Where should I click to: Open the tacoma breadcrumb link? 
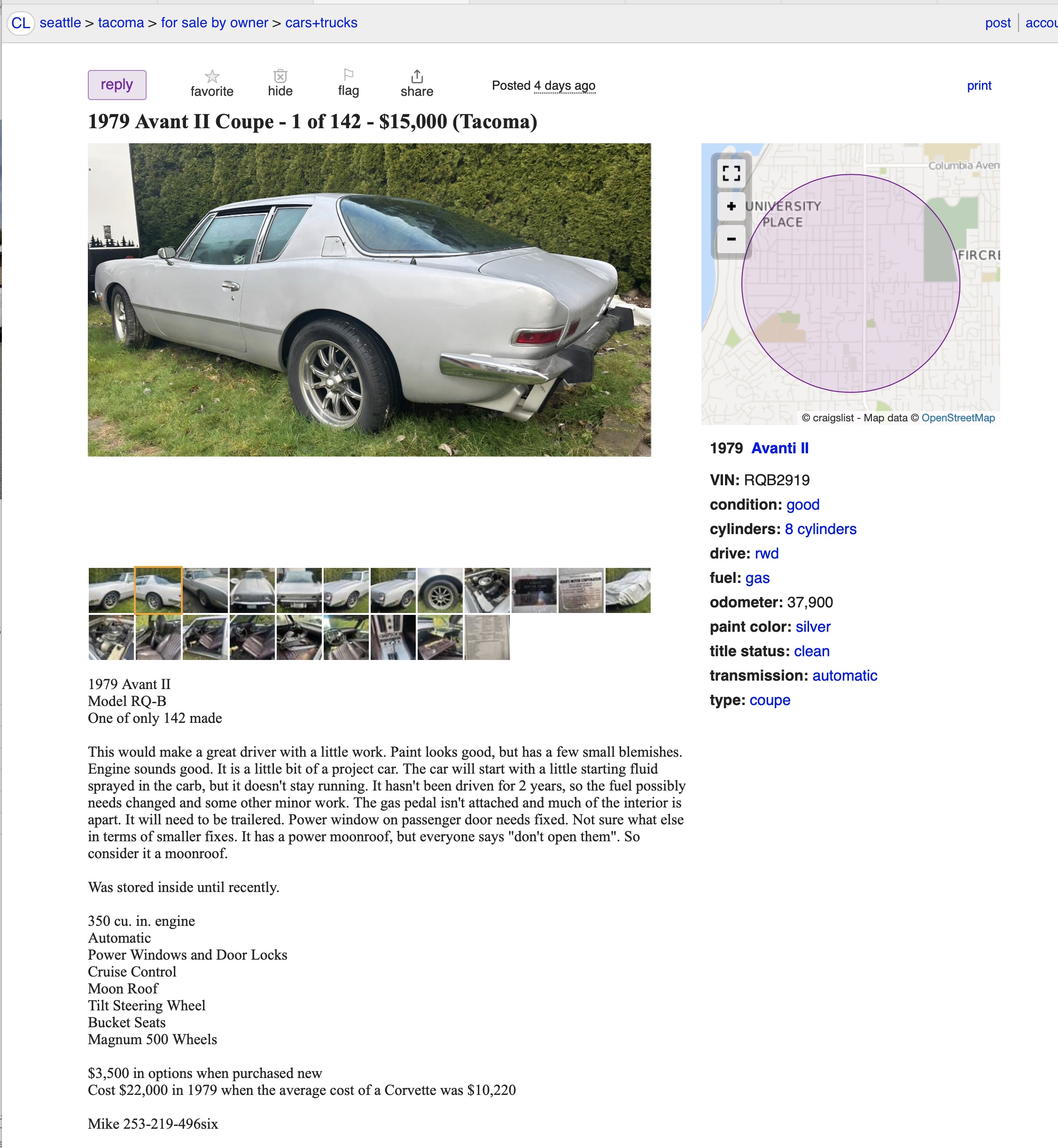121,23
